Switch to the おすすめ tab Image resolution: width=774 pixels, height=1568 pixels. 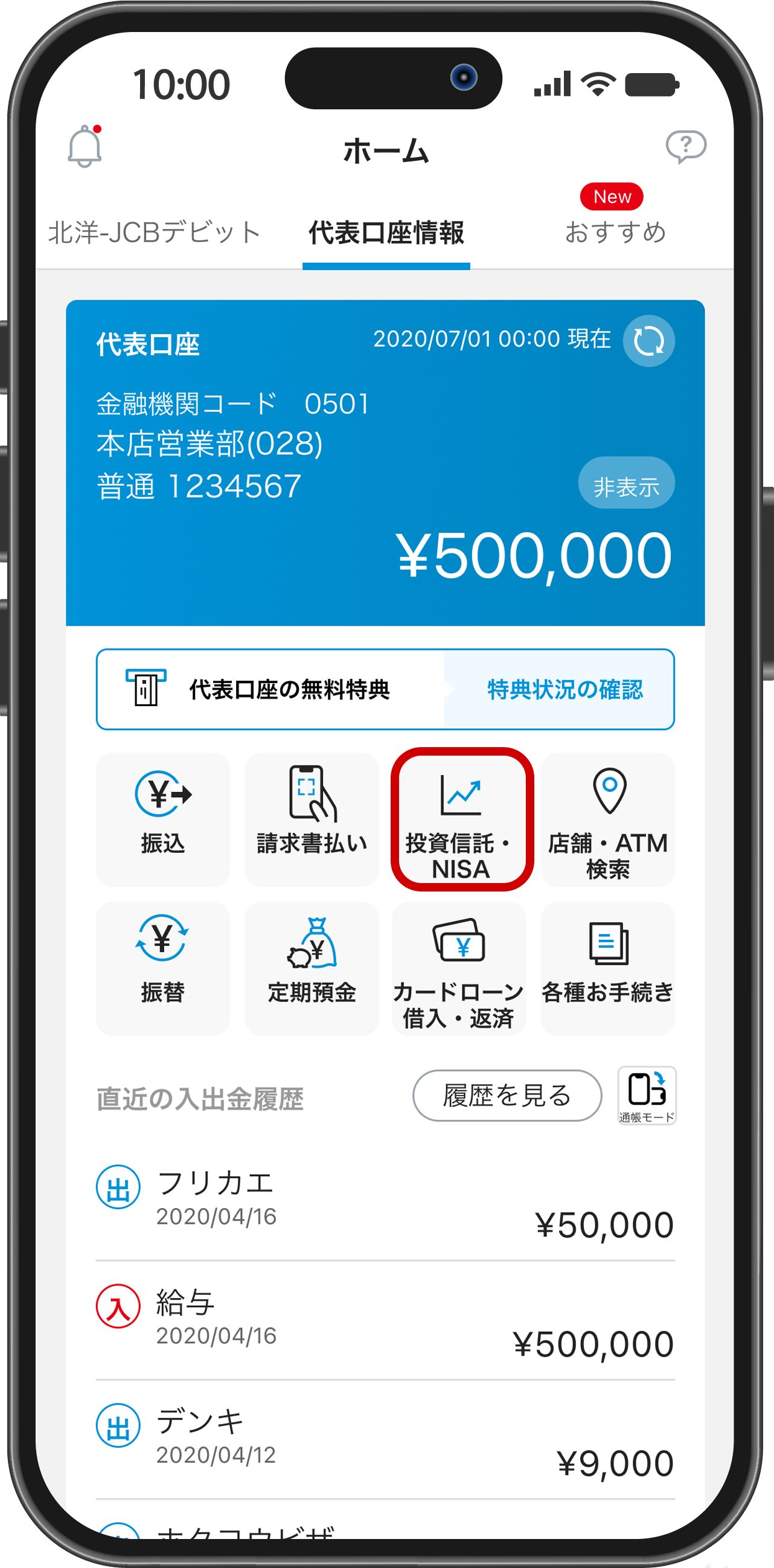pyautogui.click(x=615, y=231)
